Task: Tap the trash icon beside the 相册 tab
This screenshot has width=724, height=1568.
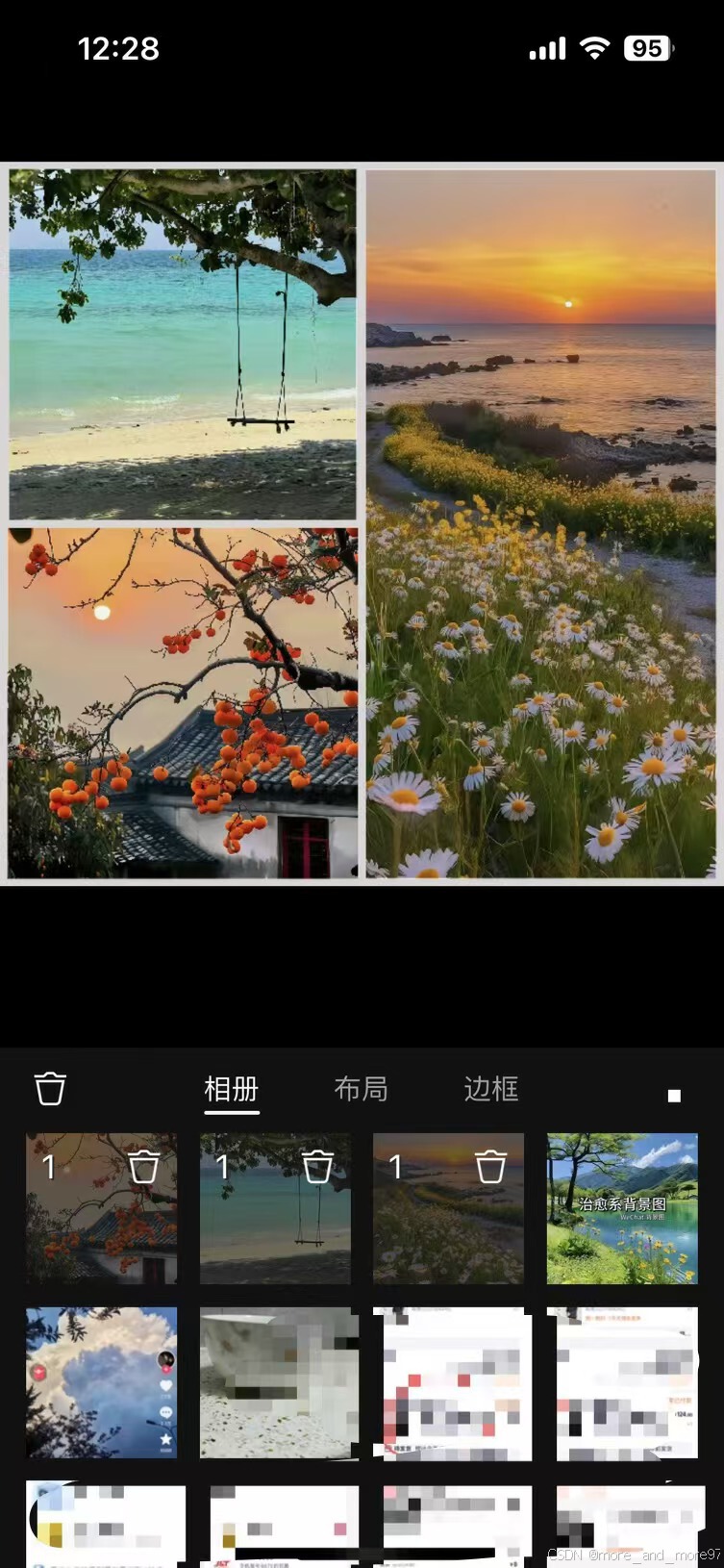Action: click(x=50, y=1089)
